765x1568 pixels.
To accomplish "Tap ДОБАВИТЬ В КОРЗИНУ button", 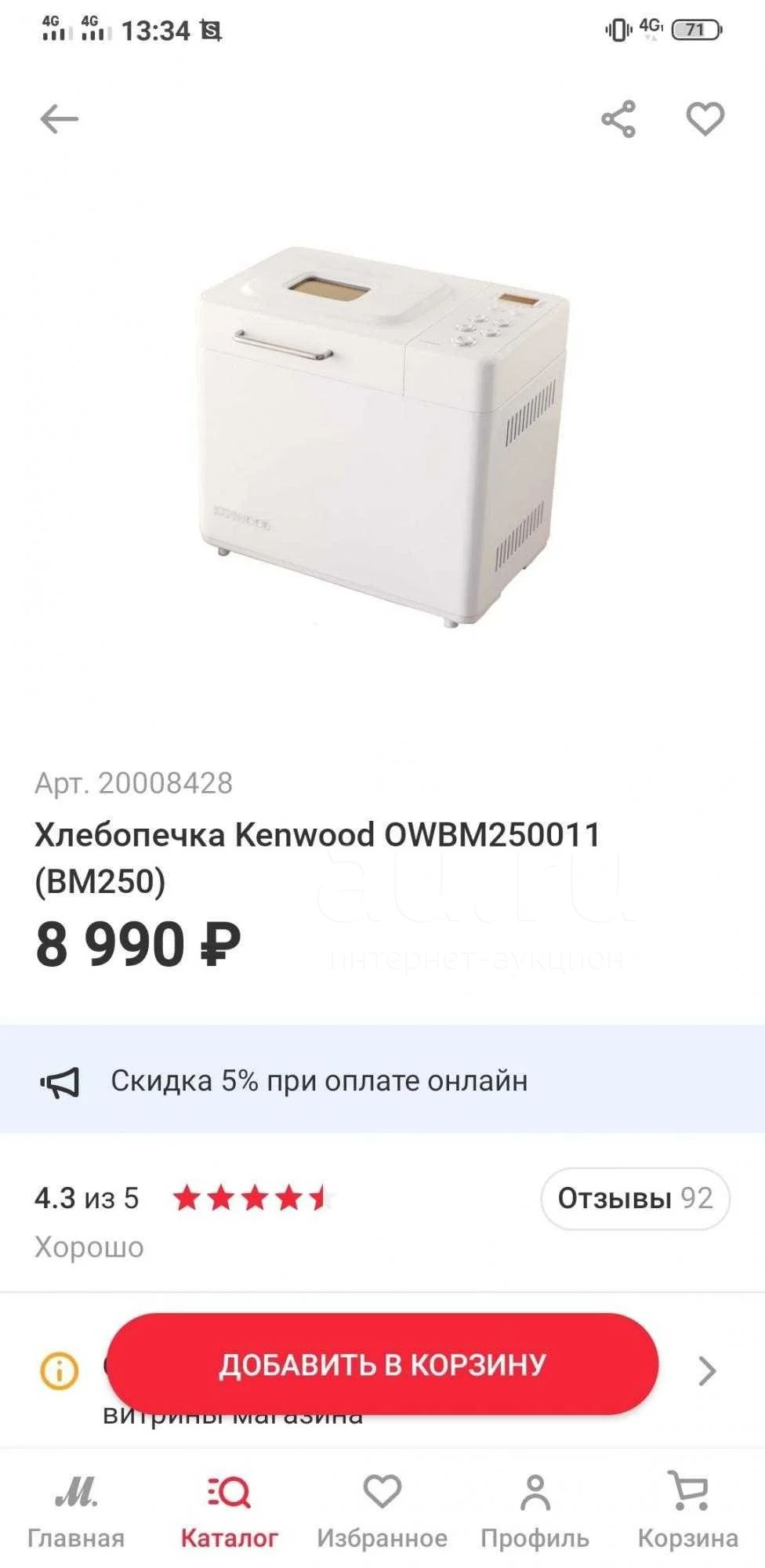I will (x=382, y=1365).
